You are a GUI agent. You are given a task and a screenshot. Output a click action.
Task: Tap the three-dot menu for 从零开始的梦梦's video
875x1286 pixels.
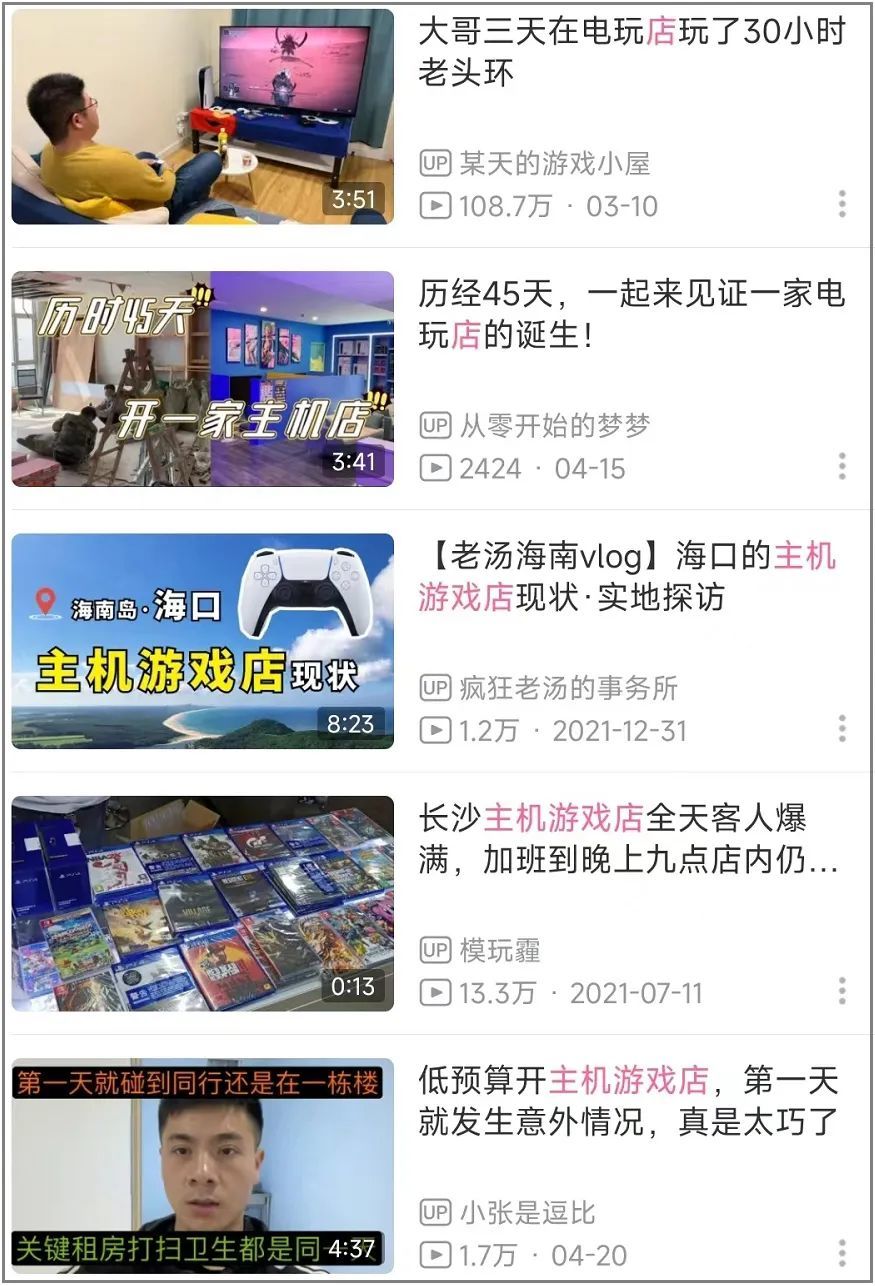click(842, 467)
